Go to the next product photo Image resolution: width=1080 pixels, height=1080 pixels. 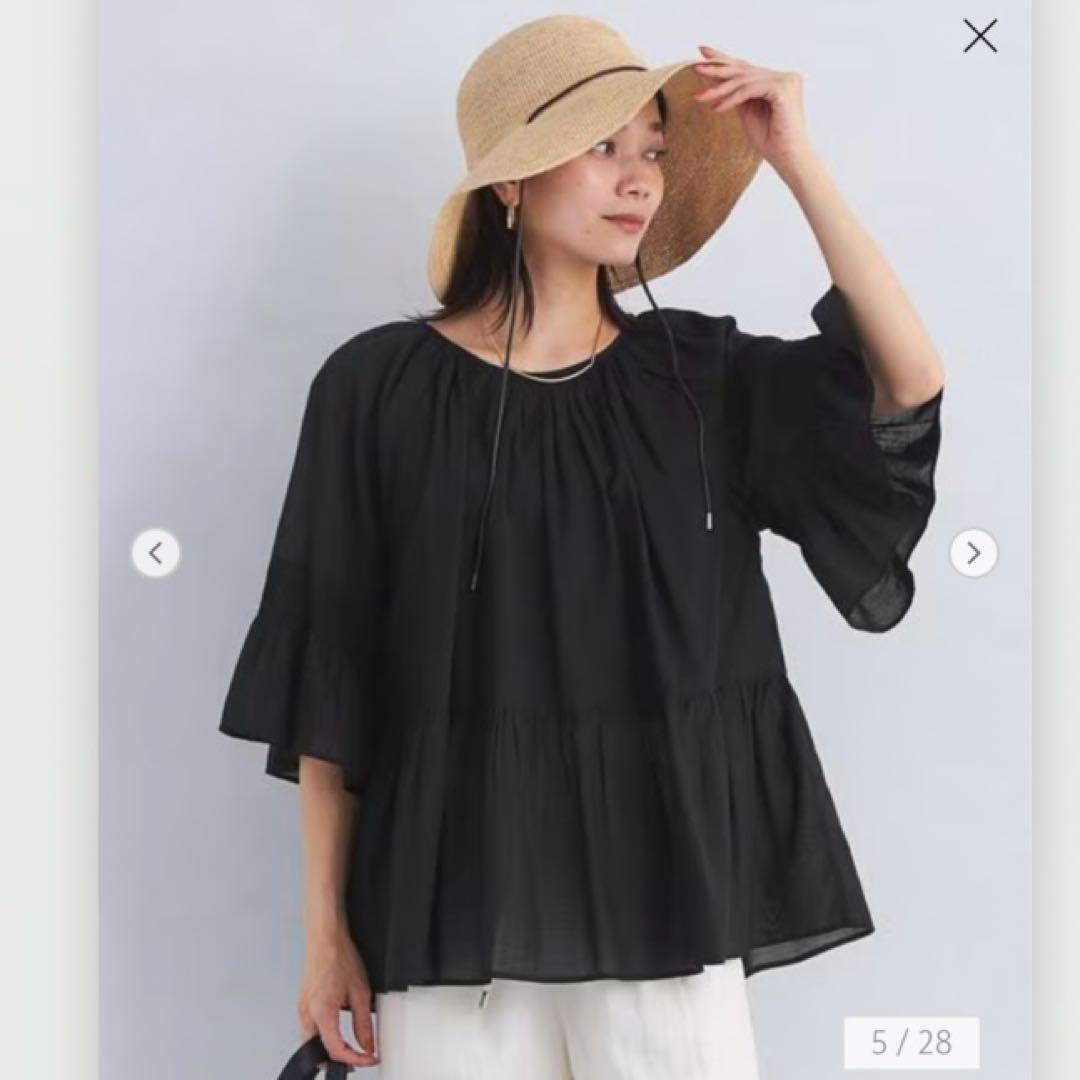point(973,552)
